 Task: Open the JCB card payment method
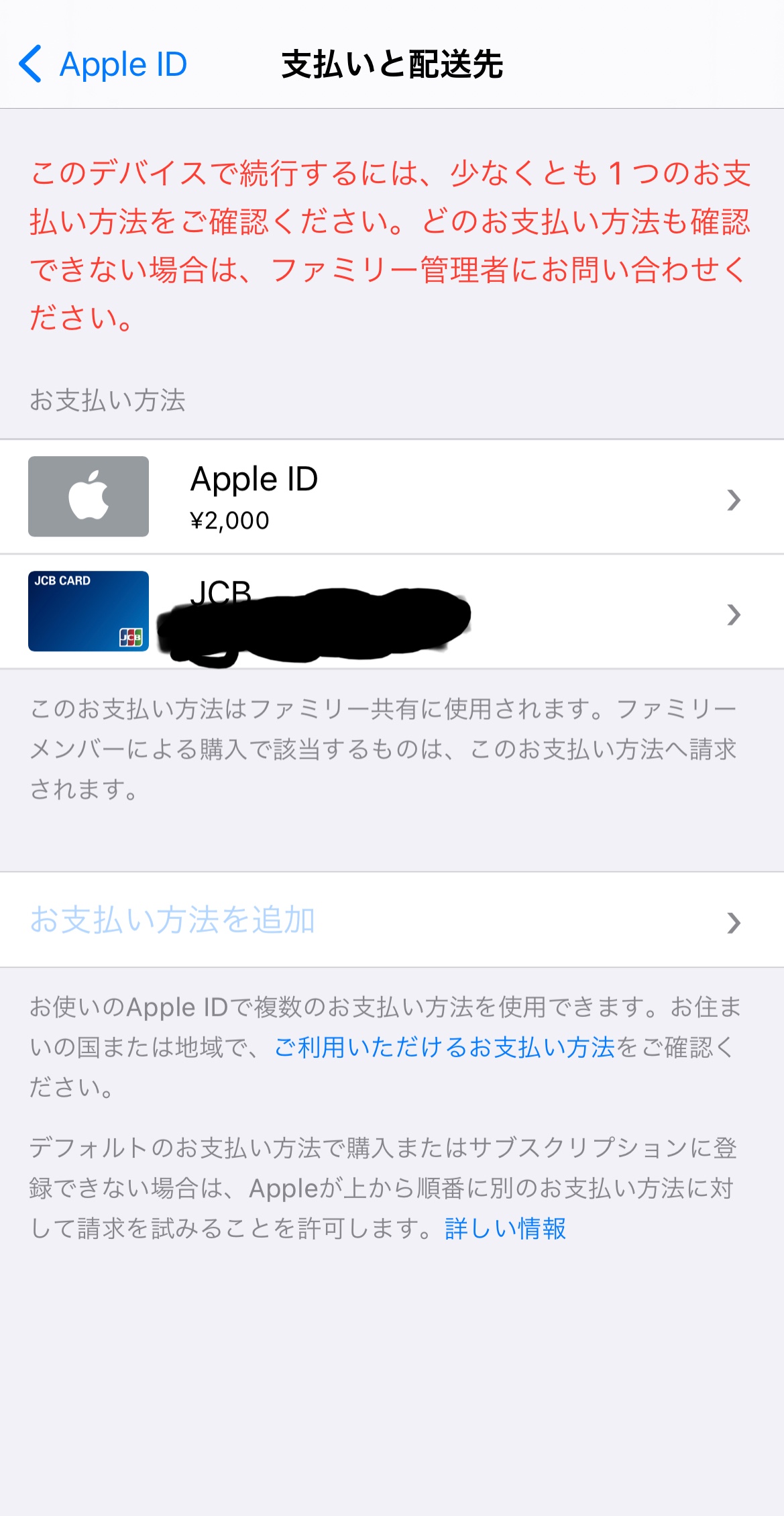tap(392, 612)
